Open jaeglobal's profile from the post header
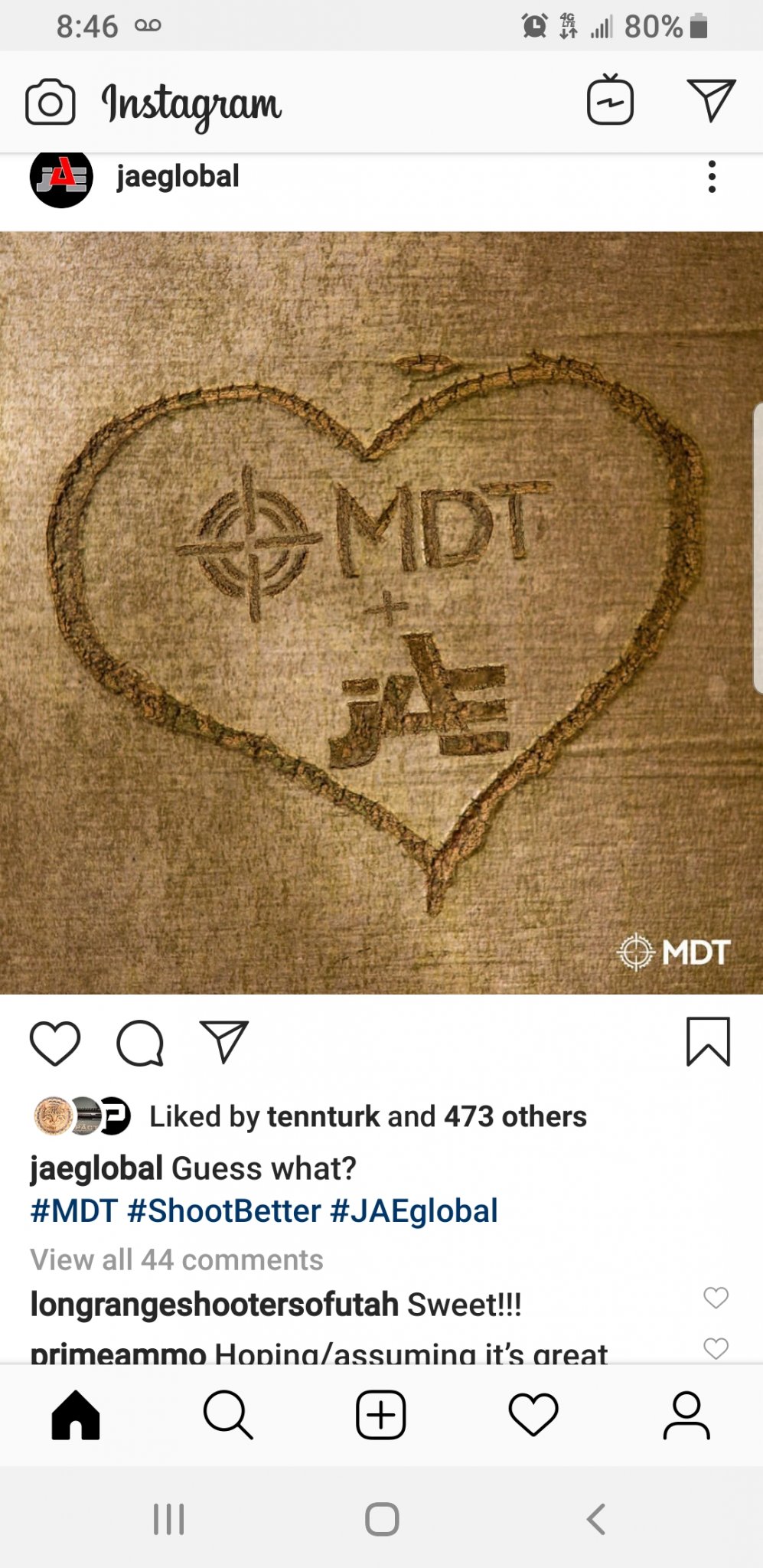The height and width of the screenshot is (1568, 763). [177, 177]
